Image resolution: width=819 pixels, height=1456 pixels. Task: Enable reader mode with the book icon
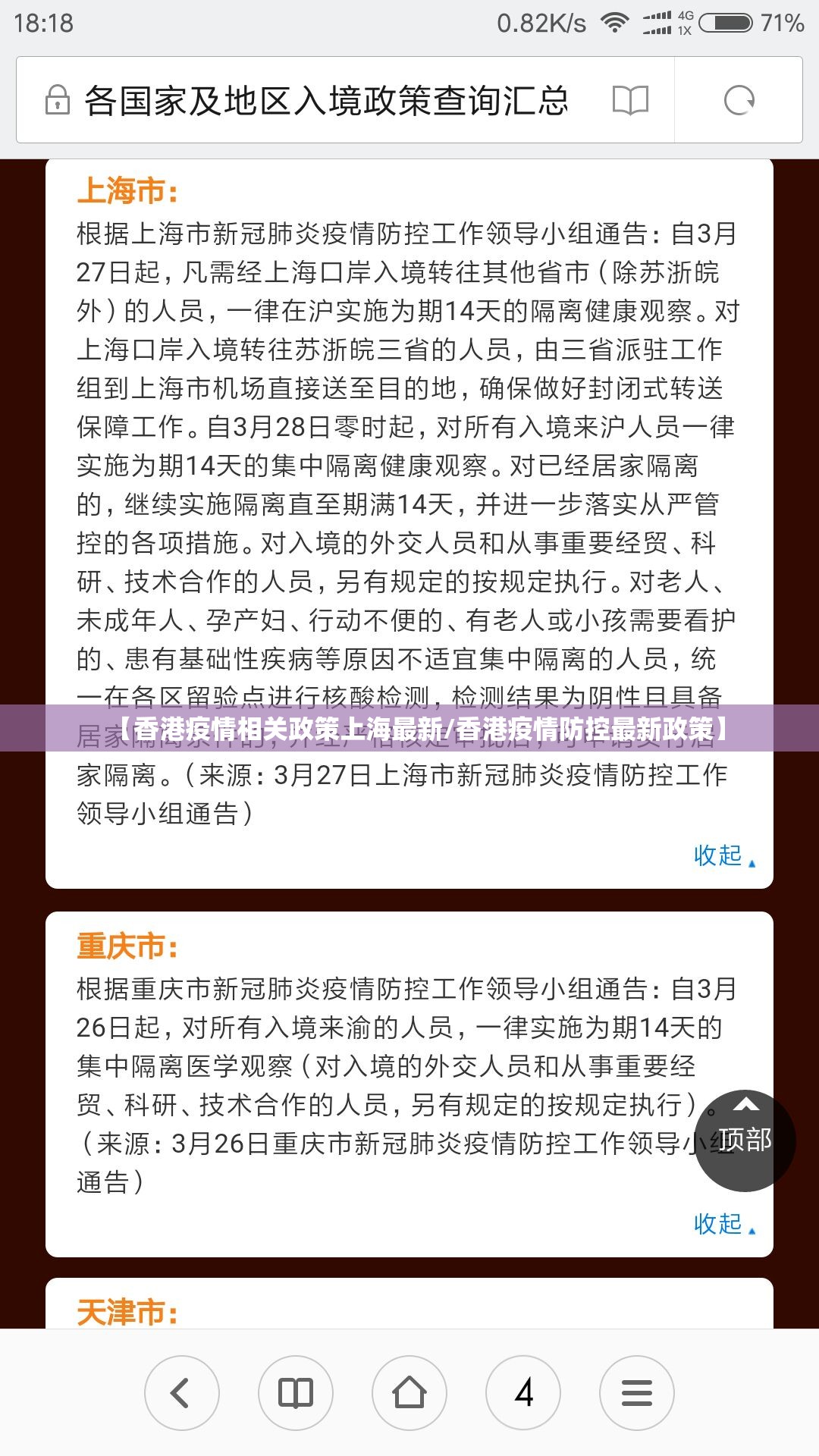630,100
